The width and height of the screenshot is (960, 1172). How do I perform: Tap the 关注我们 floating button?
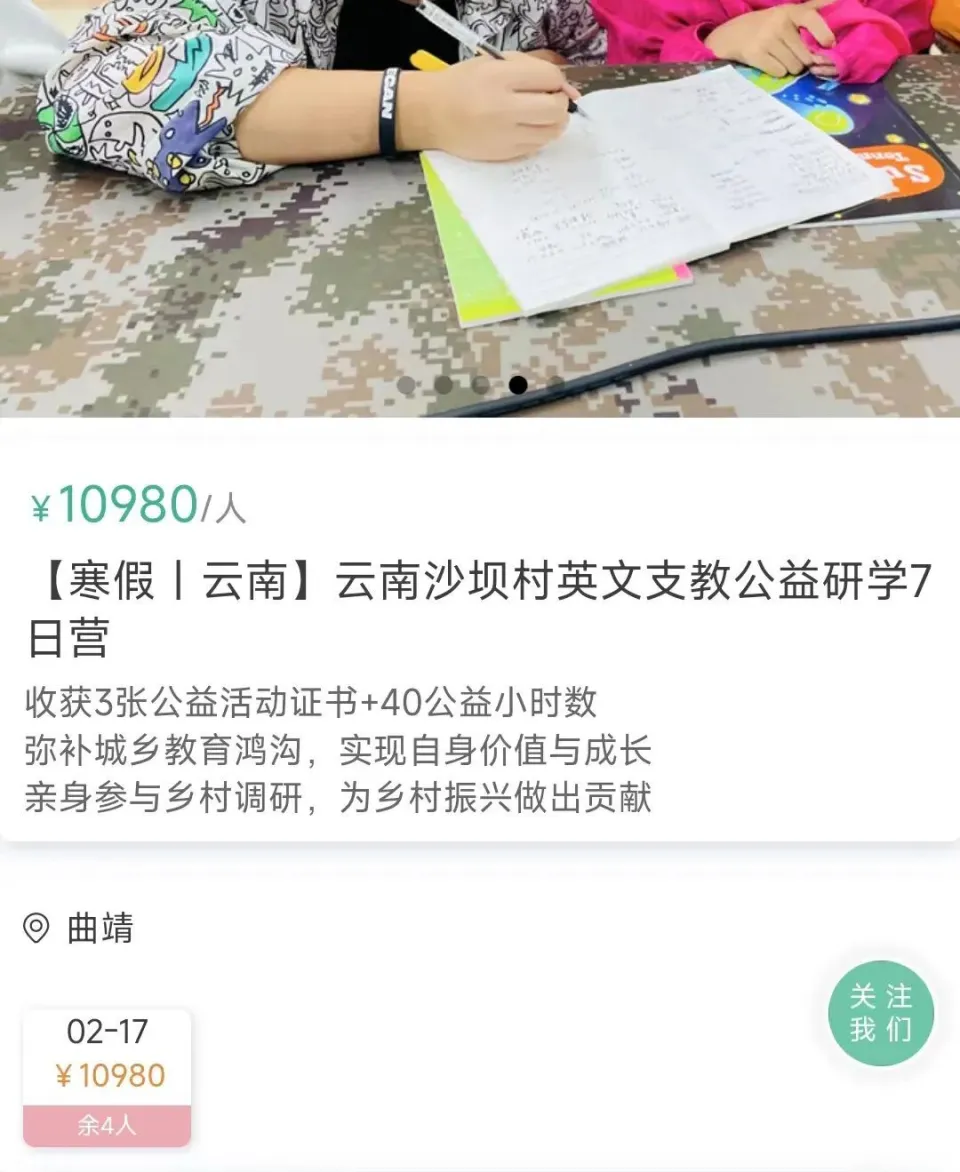click(x=880, y=1013)
